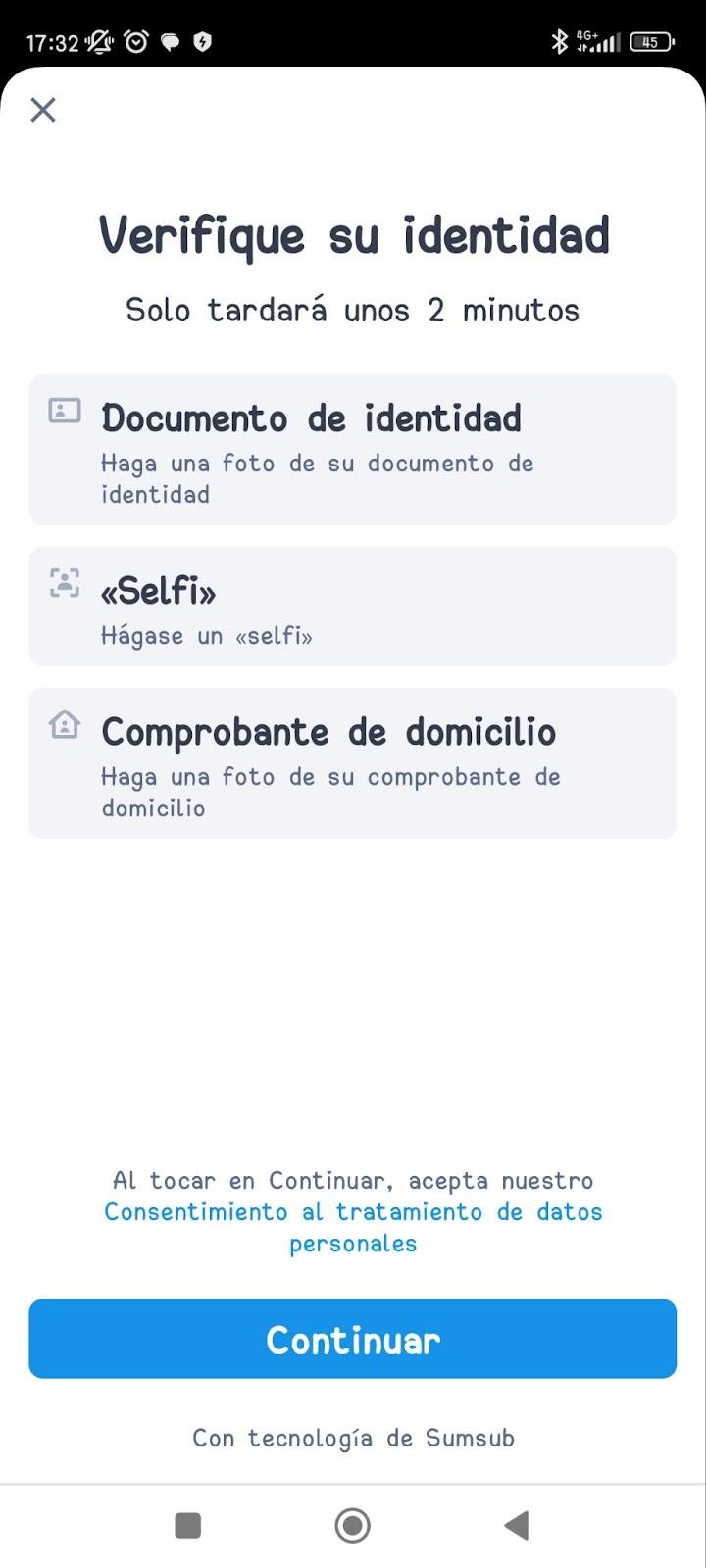The image size is (706, 1568).
Task: Select the «Selfi» step
Action: (353, 607)
